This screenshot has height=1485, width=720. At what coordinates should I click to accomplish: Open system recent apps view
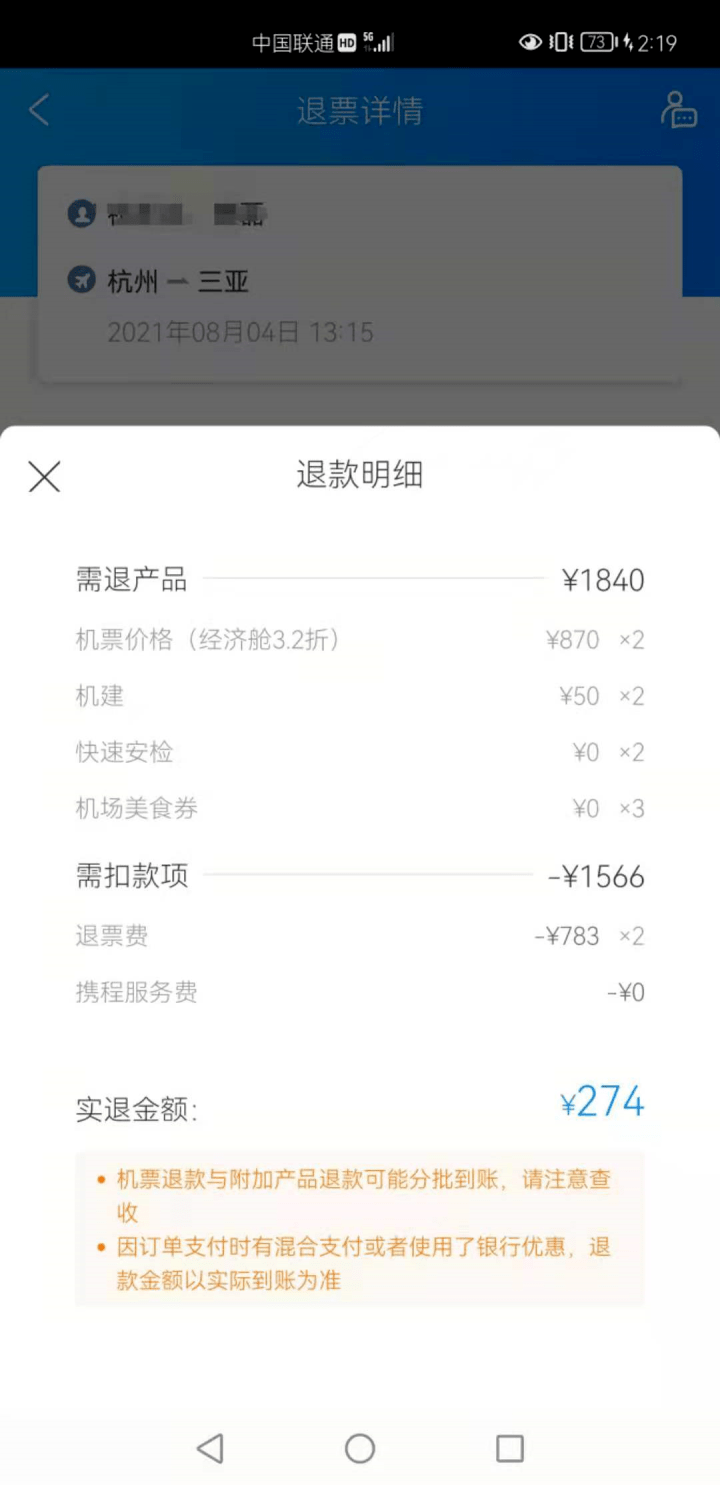[x=510, y=1447]
